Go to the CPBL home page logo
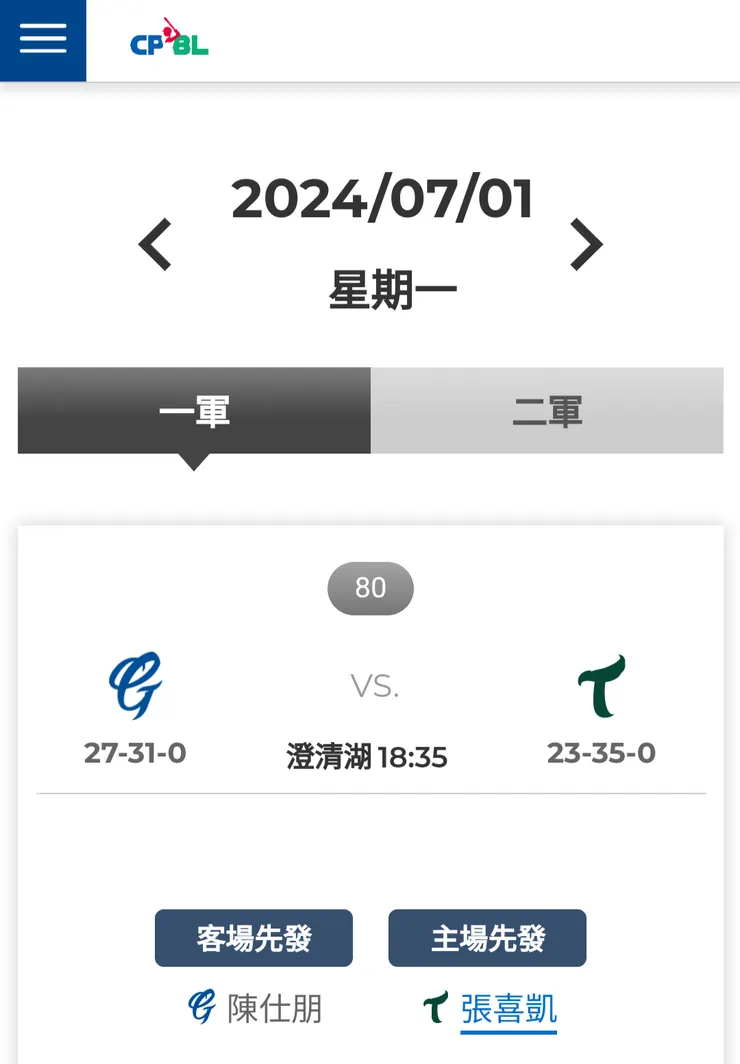This screenshot has height=1064, width=740. pos(169,40)
